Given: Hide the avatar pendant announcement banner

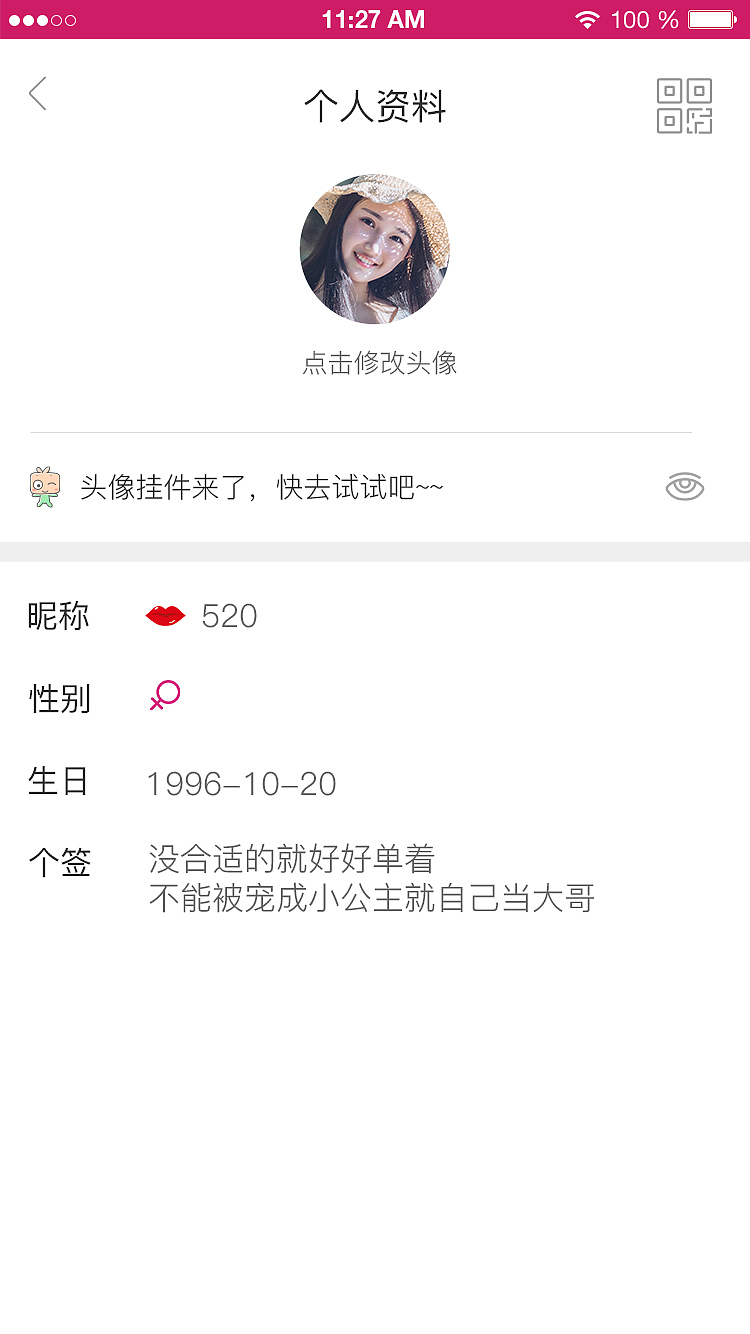Looking at the screenshot, I should pyautogui.click(x=684, y=487).
